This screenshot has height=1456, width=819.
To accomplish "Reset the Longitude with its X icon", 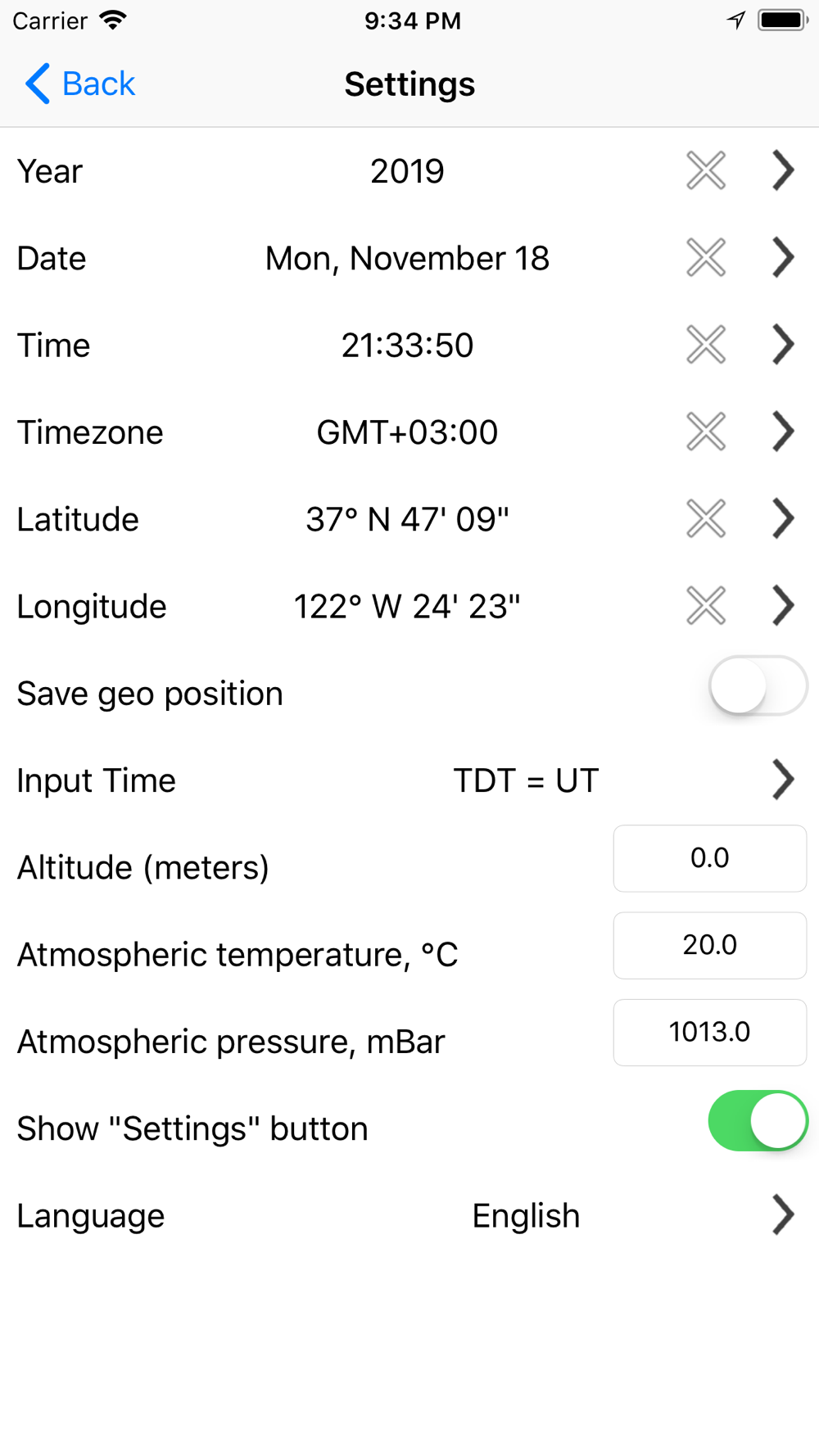I will coord(706,606).
